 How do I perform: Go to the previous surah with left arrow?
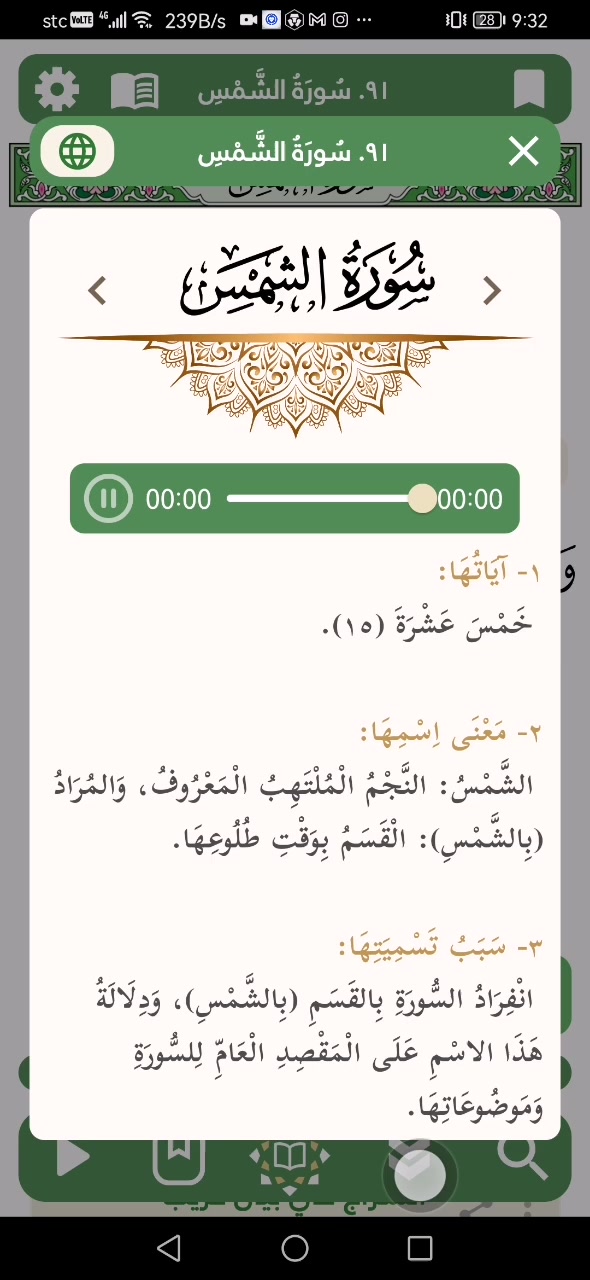pos(97,291)
